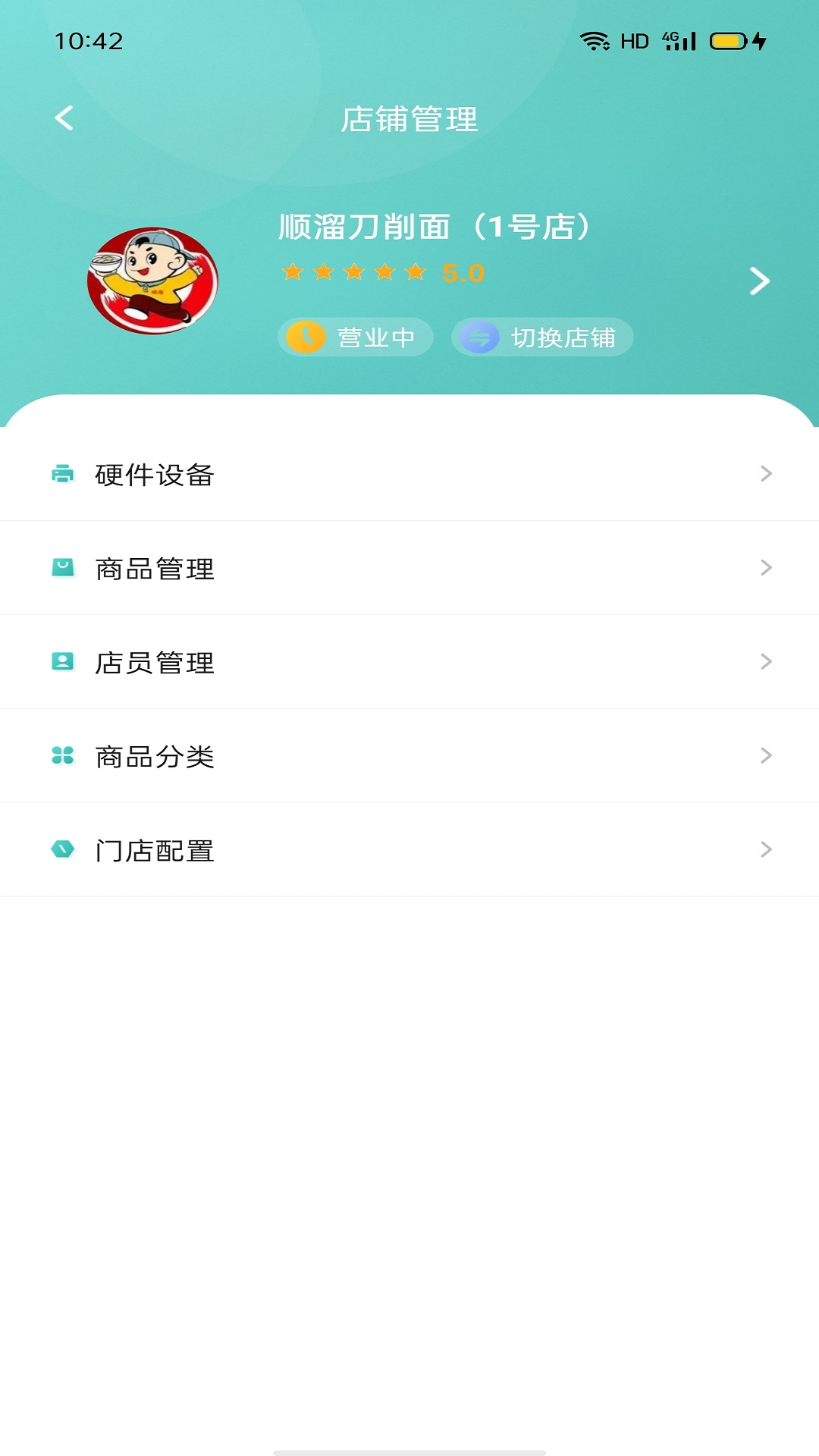Select the 店员管理 list item
819x1456 pixels.
coord(409,661)
